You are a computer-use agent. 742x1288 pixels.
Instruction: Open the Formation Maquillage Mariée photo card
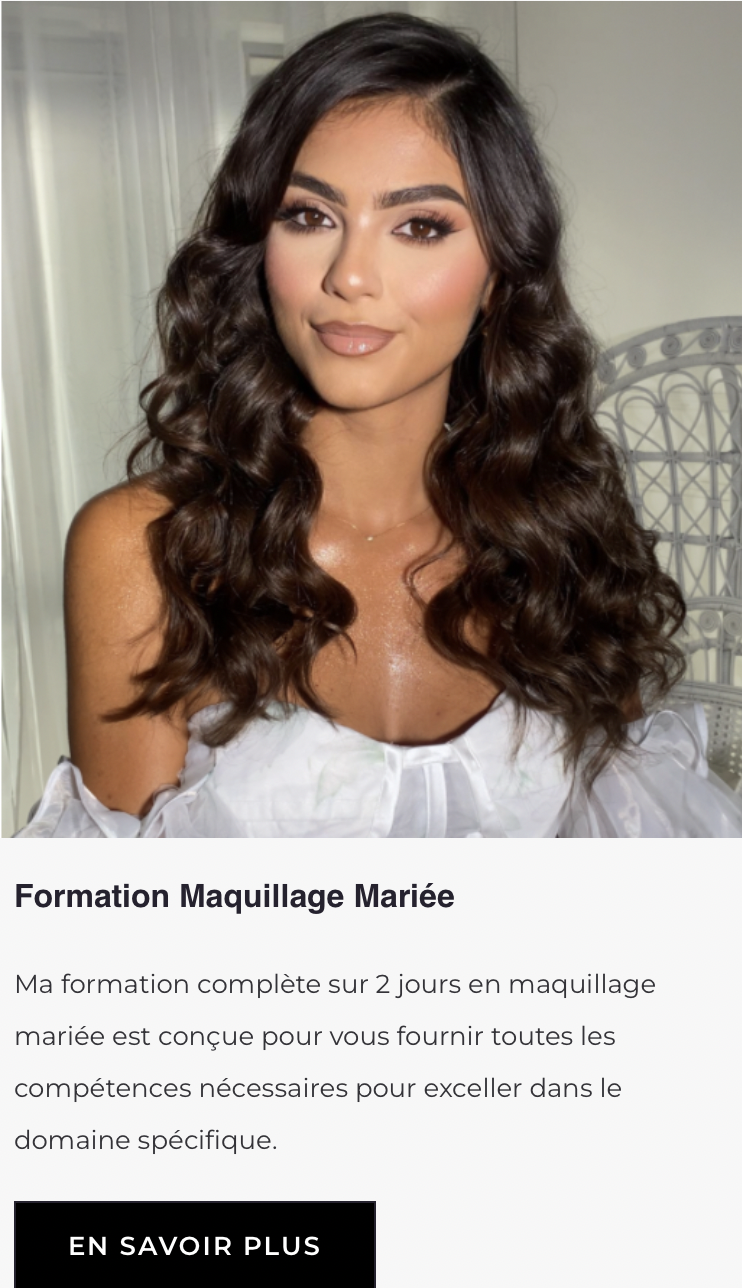tap(371, 420)
